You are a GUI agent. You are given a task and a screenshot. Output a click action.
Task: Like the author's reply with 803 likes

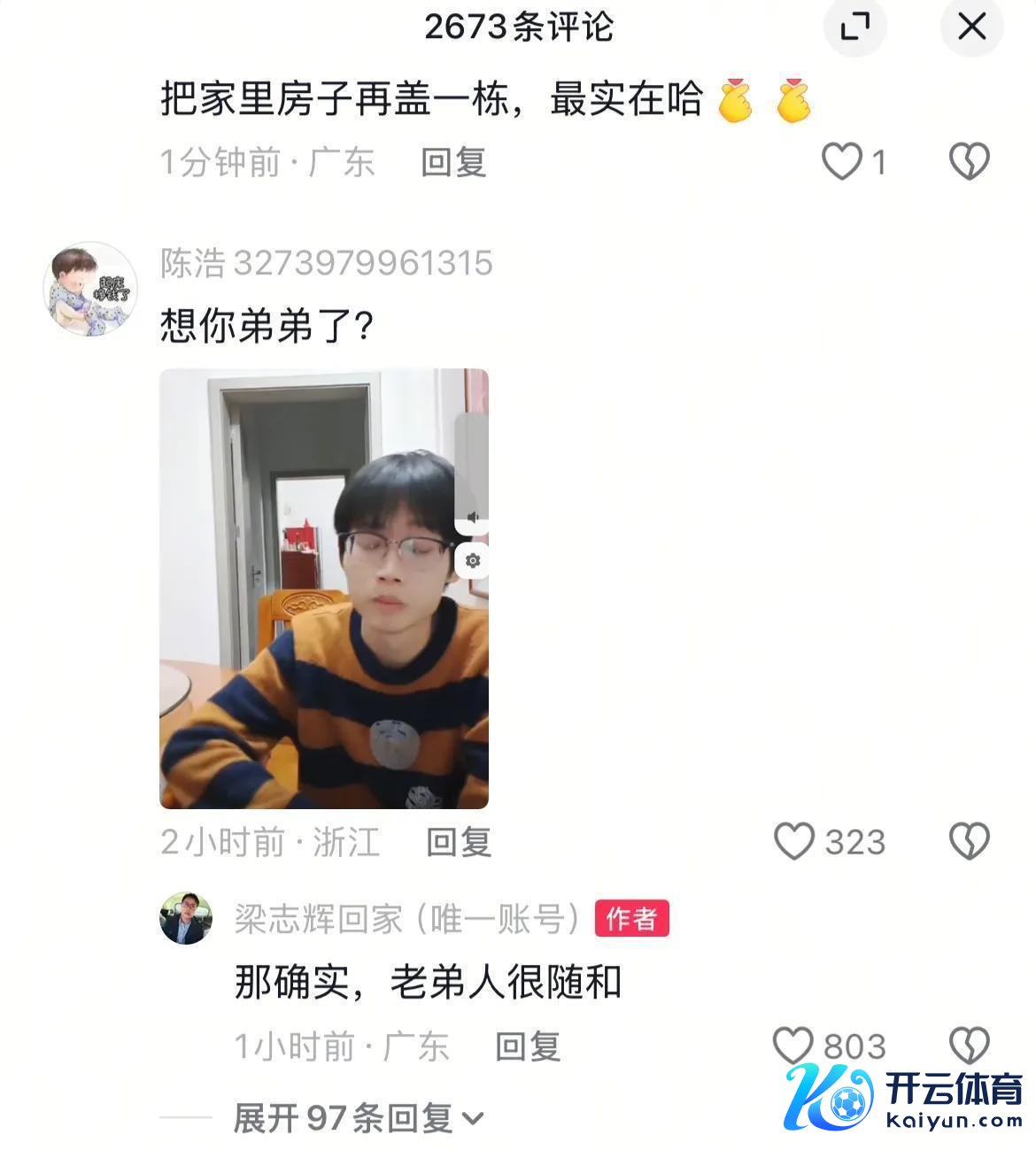click(x=792, y=1046)
